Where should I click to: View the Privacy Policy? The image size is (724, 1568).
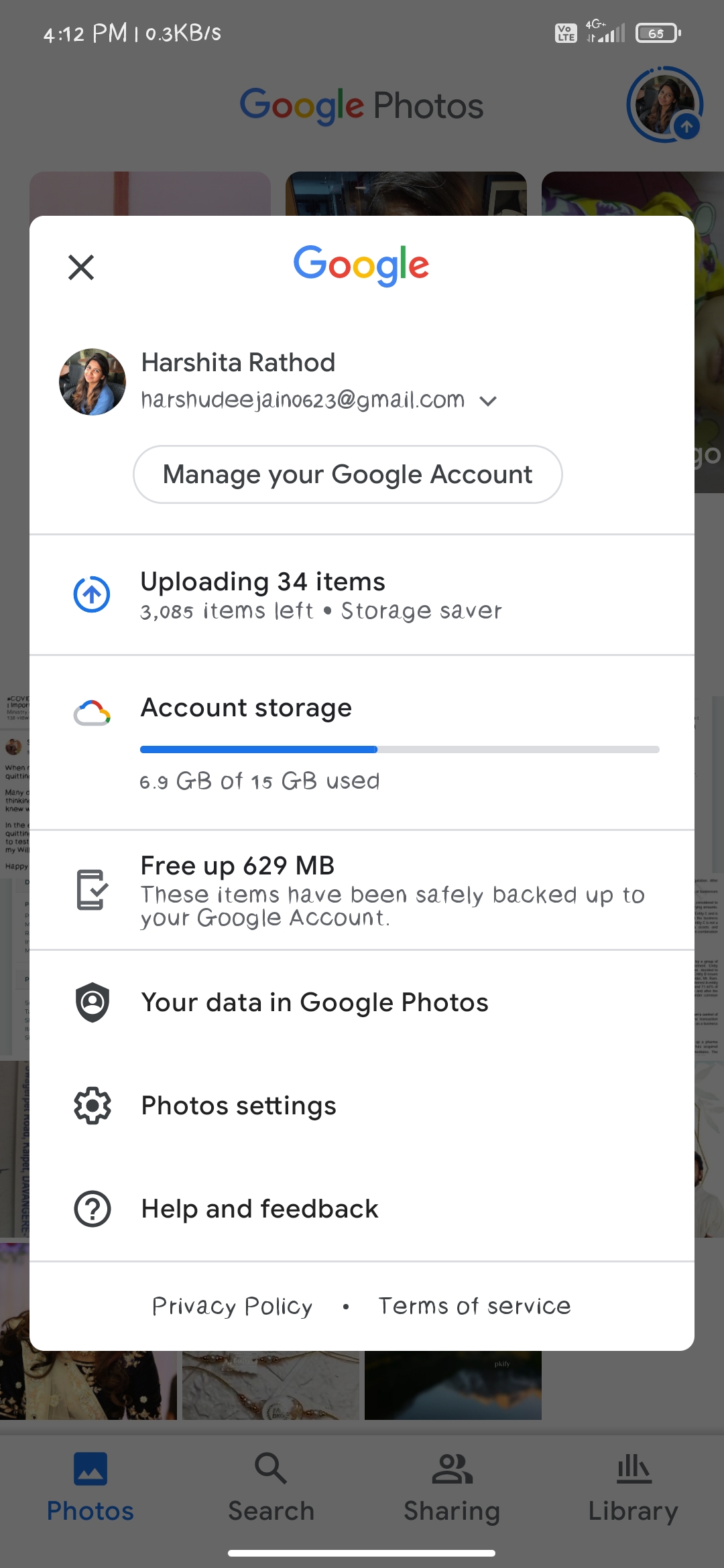click(232, 1306)
